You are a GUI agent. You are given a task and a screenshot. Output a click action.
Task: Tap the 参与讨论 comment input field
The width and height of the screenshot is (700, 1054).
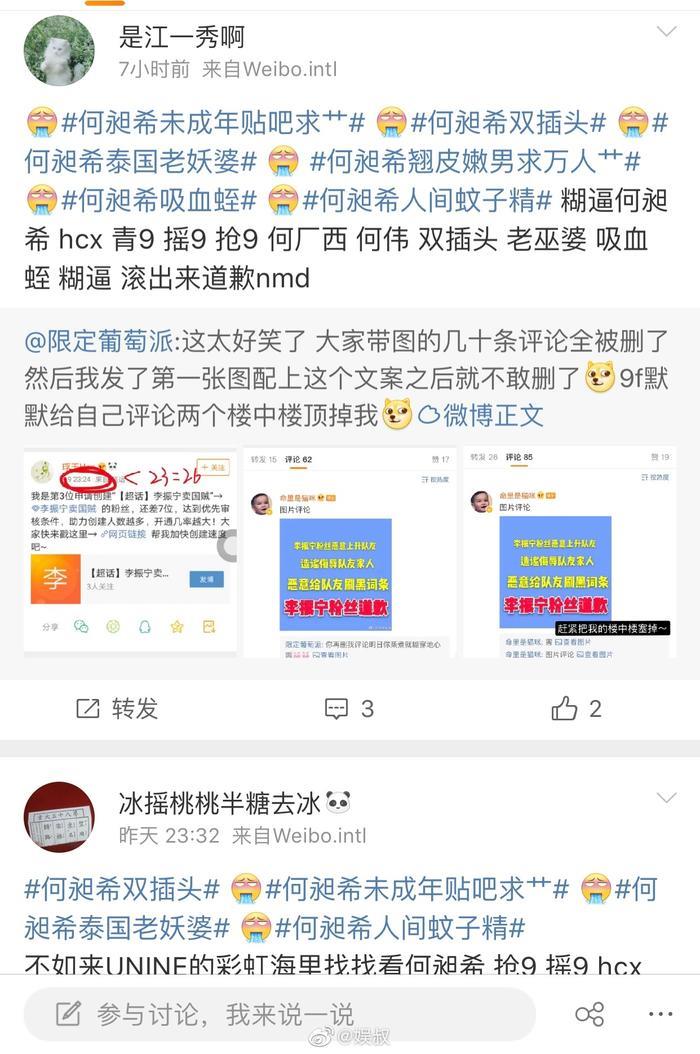(x=280, y=1014)
